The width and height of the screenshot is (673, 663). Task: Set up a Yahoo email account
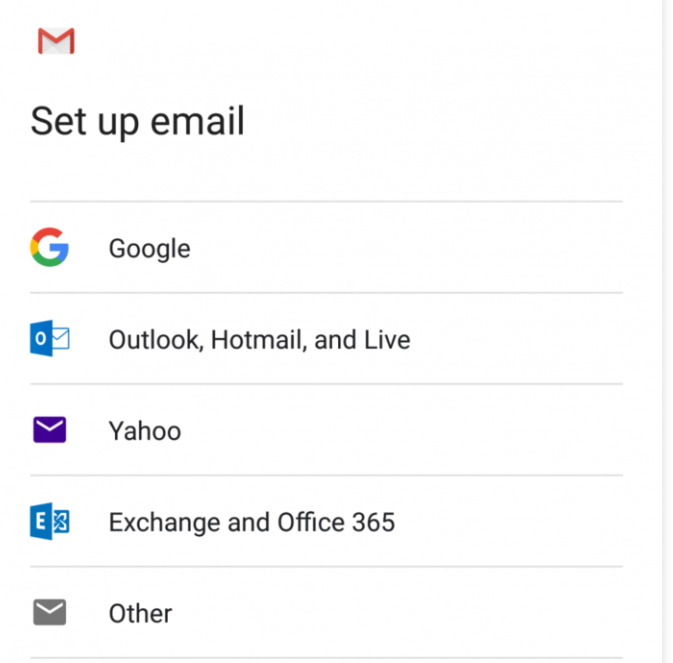145,431
